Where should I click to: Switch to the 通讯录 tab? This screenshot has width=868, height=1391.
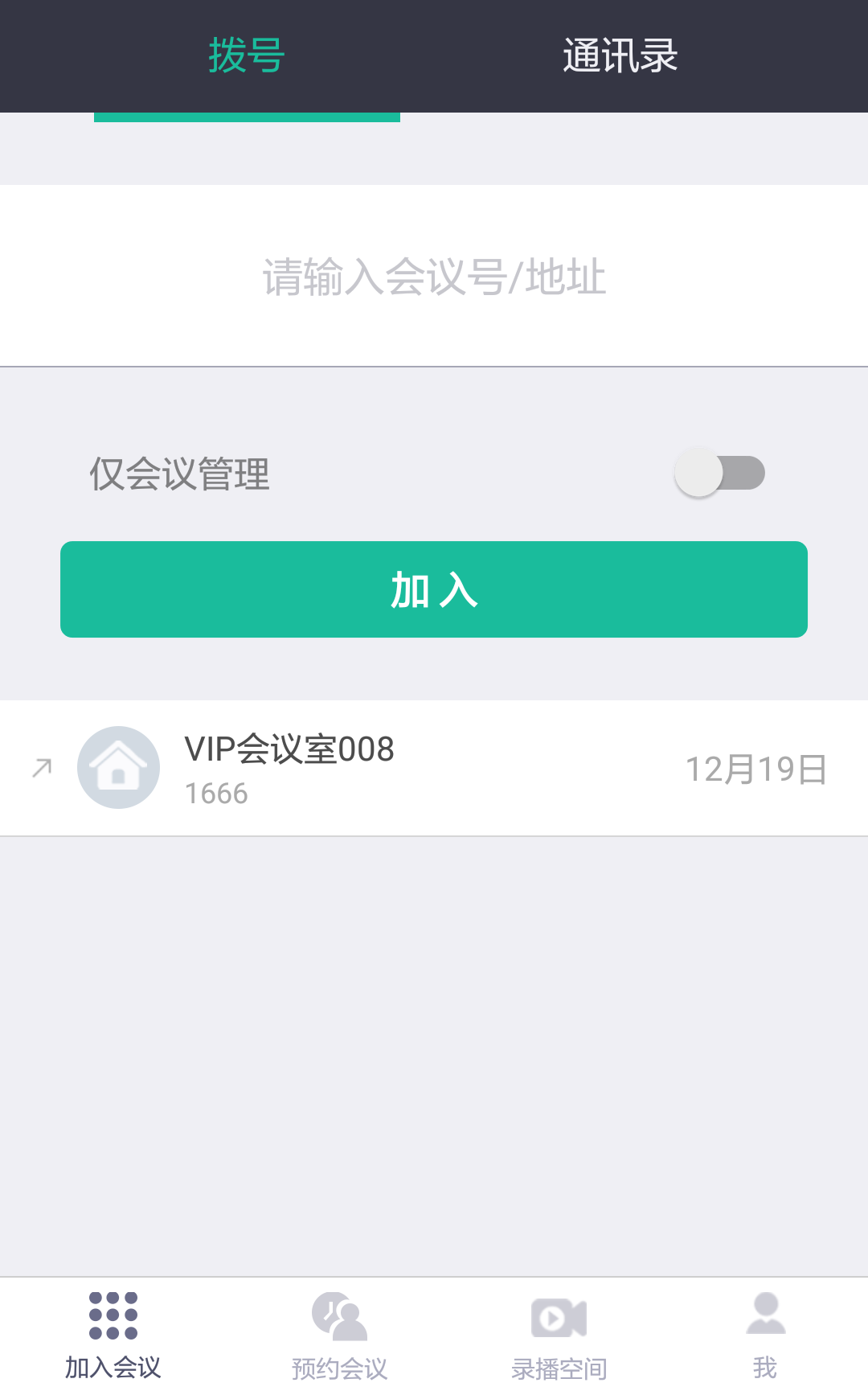[x=620, y=56]
